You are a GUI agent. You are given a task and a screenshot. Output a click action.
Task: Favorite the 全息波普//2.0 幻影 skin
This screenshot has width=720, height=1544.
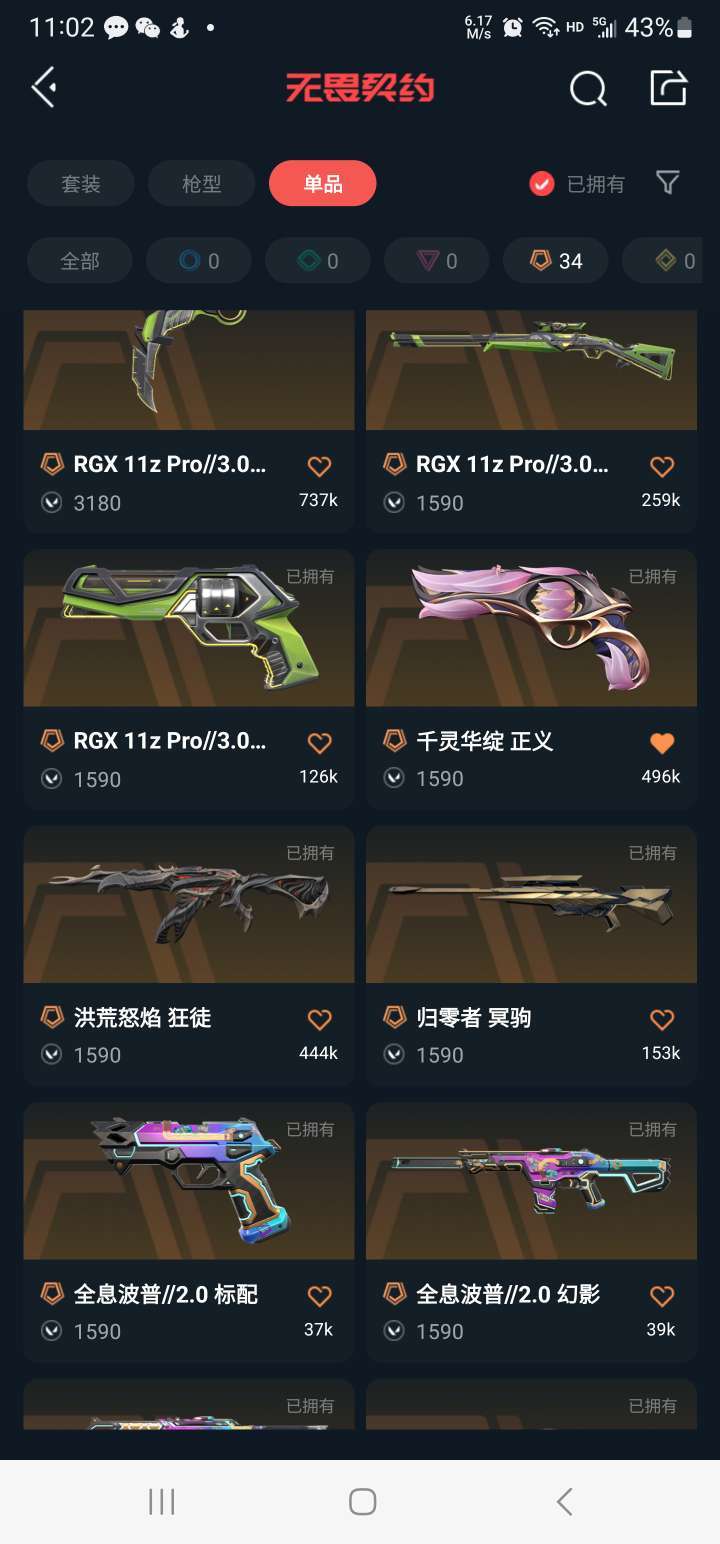[x=662, y=1296]
